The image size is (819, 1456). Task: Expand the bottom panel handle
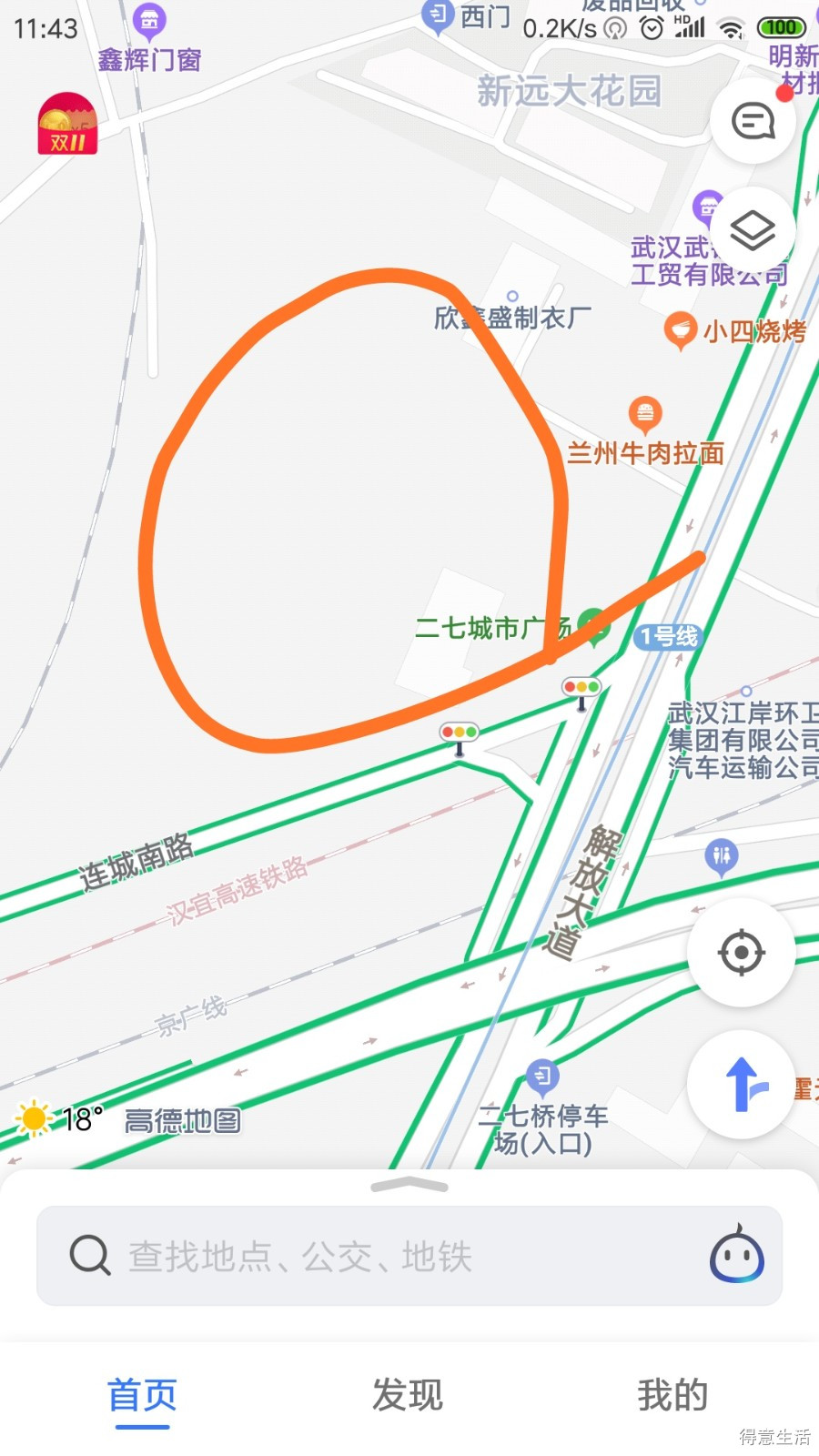[x=409, y=1185]
